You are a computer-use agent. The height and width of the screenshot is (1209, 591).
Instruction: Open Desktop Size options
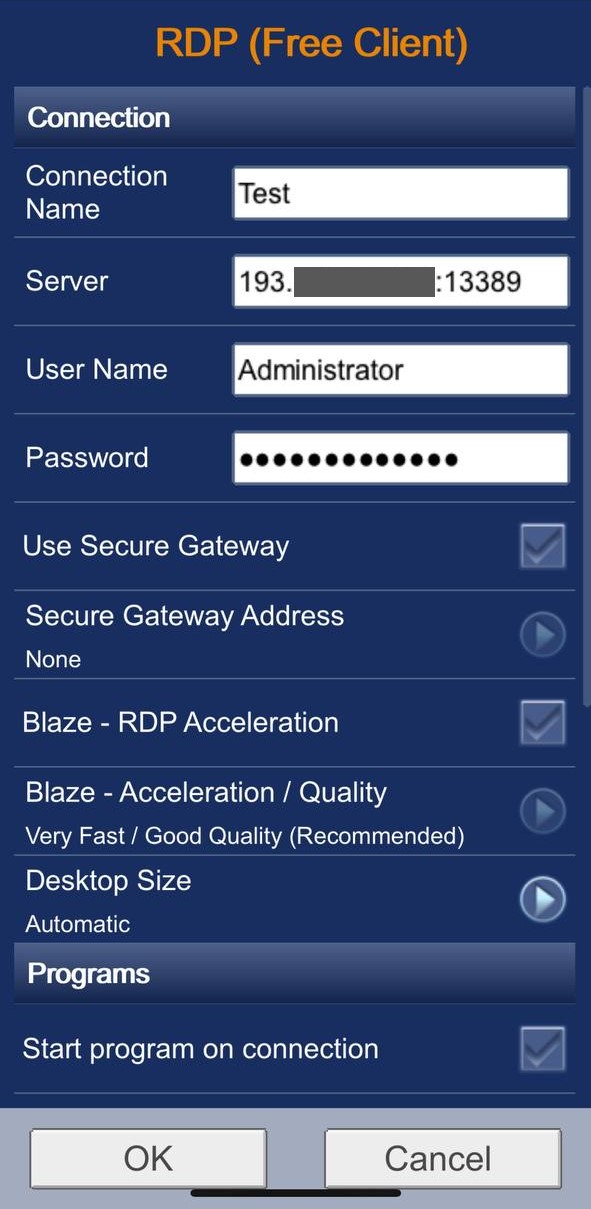point(543,899)
